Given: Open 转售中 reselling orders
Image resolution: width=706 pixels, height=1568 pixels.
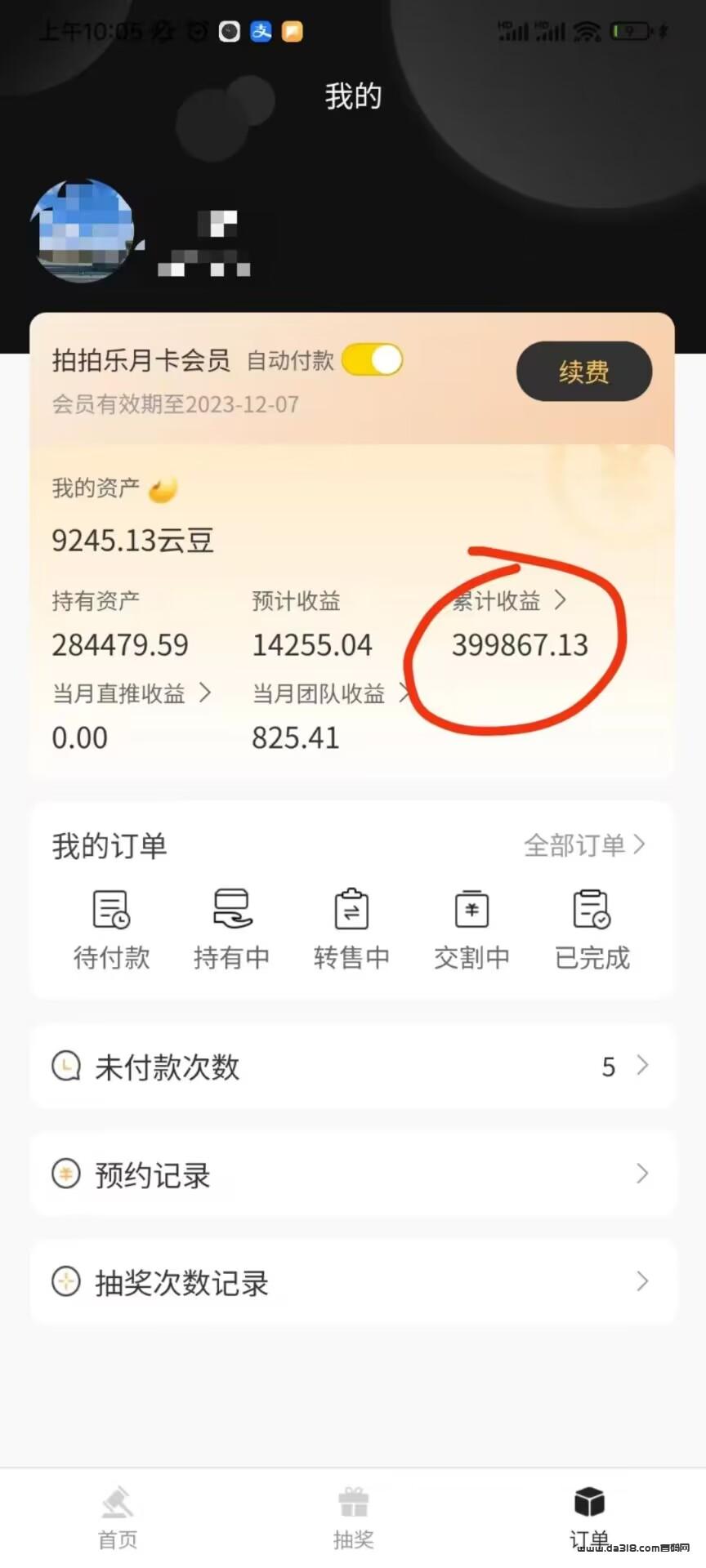Looking at the screenshot, I should coord(352,930).
